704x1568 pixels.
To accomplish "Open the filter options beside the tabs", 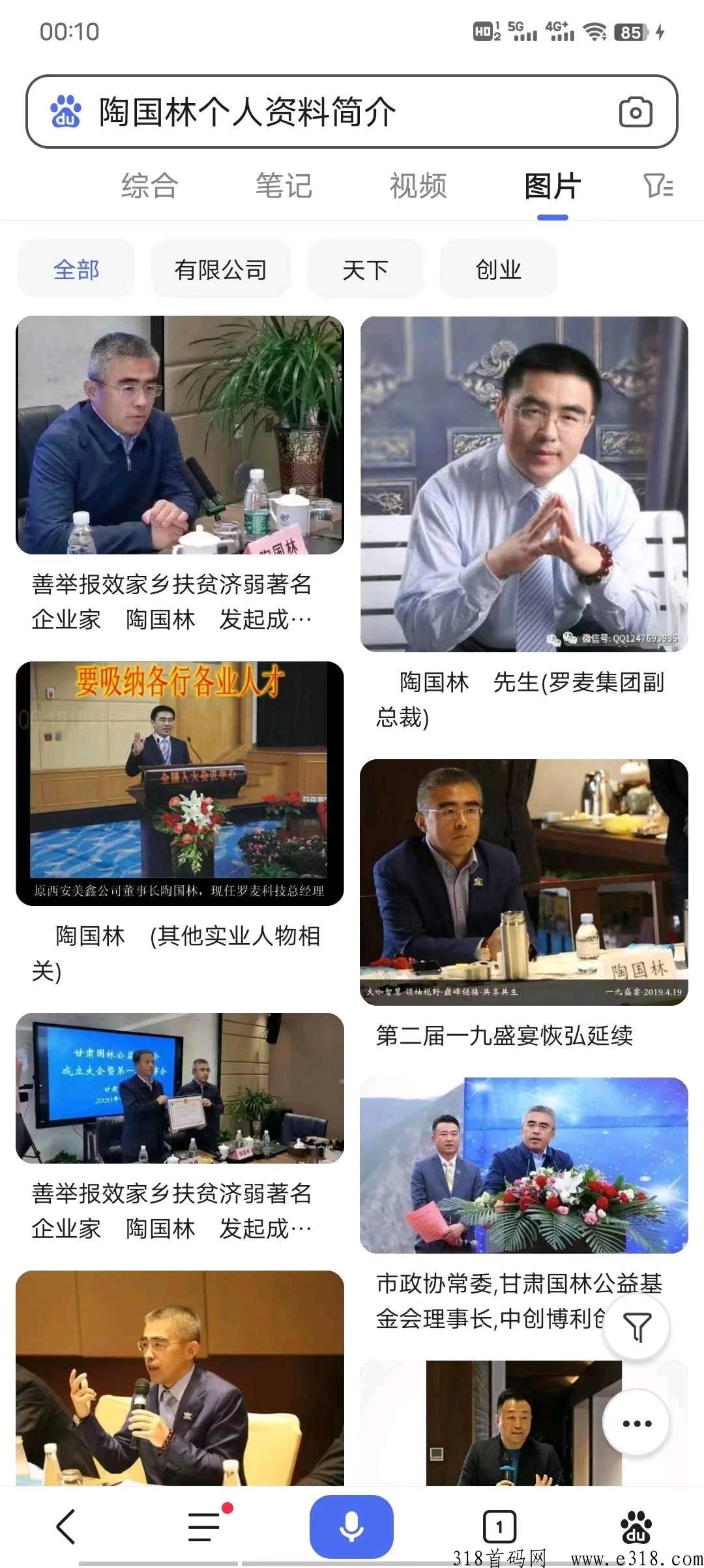I will [x=662, y=187].
